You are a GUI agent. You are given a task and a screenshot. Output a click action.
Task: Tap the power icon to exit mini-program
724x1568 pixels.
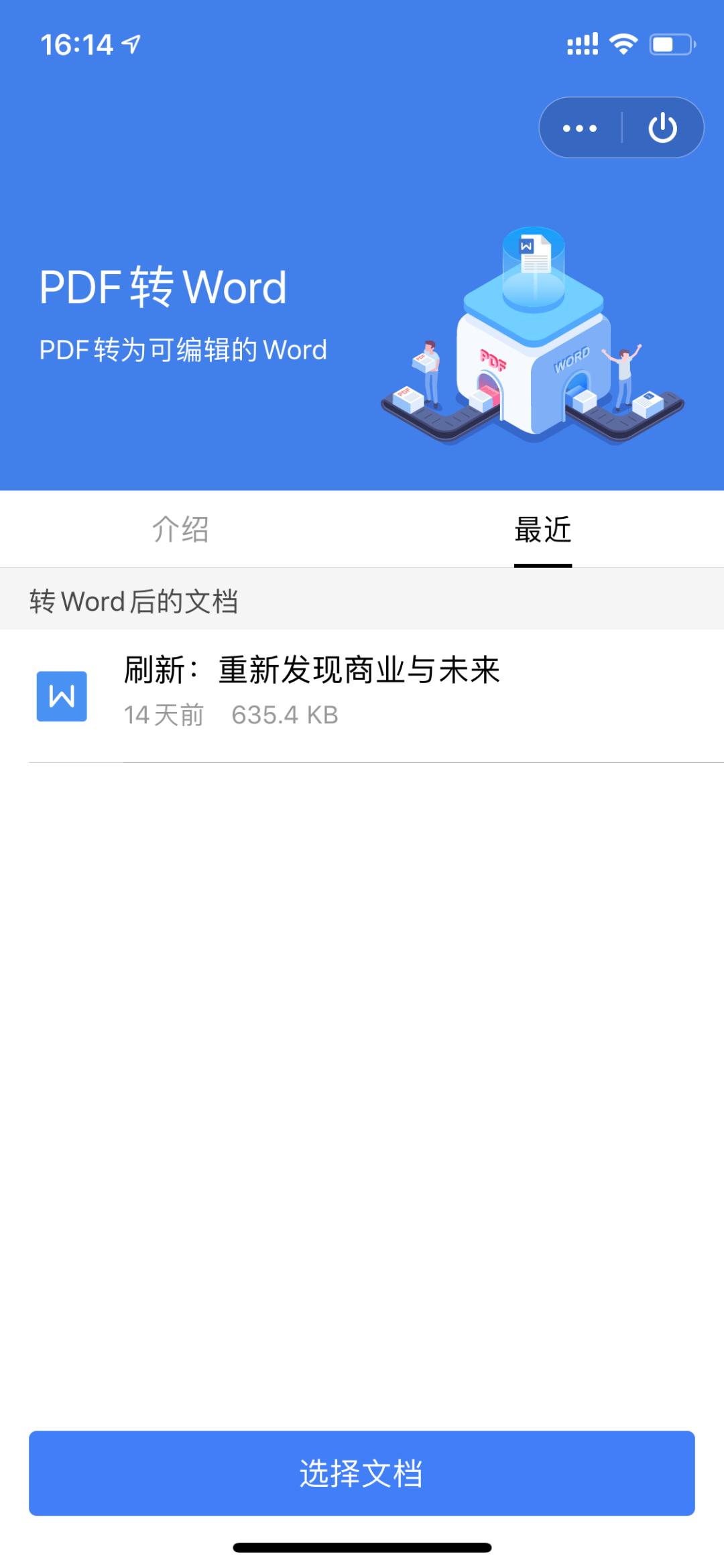pos(662,127)
